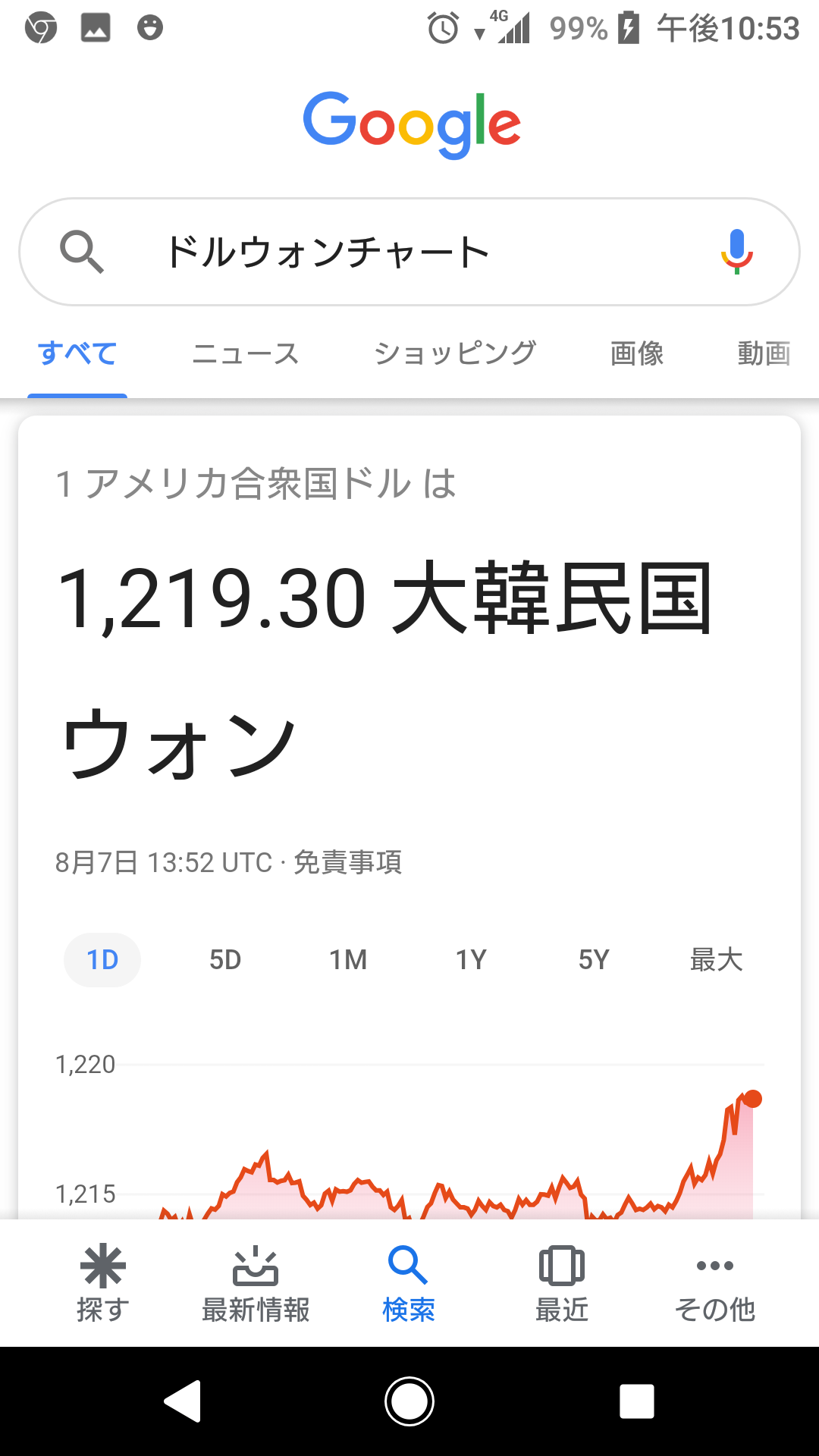Open the 最近 tab
Image resolution: width=819 pixels, height=1456 pixels.
click(562, 1283)
